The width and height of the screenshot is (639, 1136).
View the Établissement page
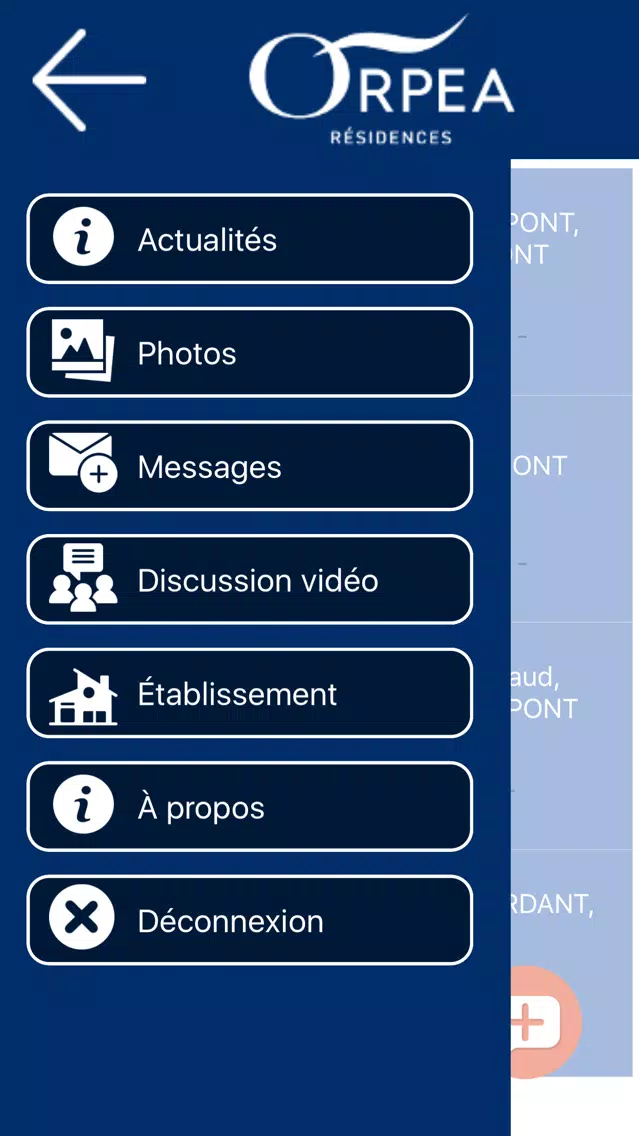[x=250, y=693]
